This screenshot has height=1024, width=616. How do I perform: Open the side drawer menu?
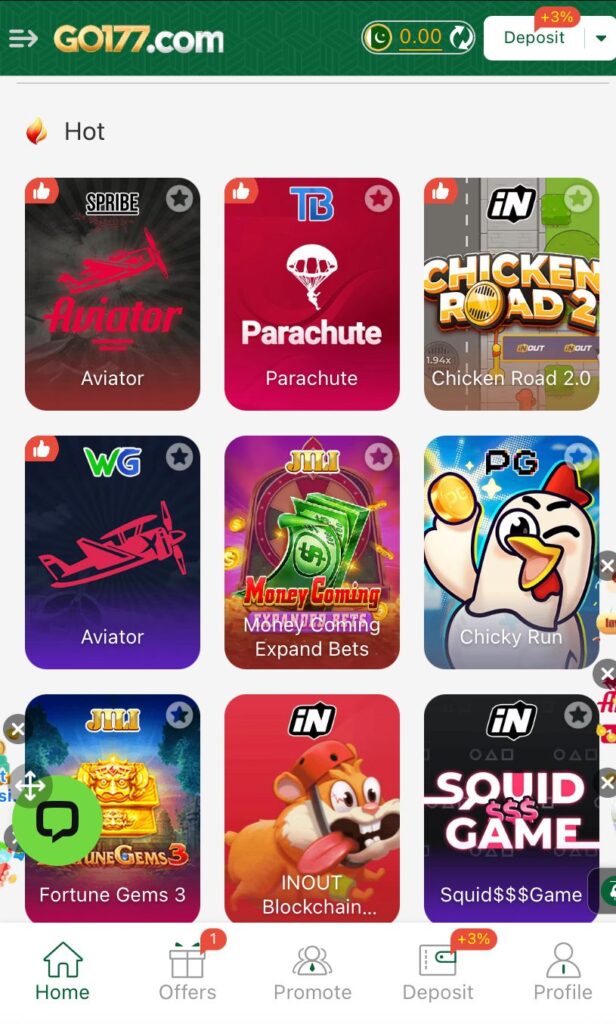coord(23,39)
